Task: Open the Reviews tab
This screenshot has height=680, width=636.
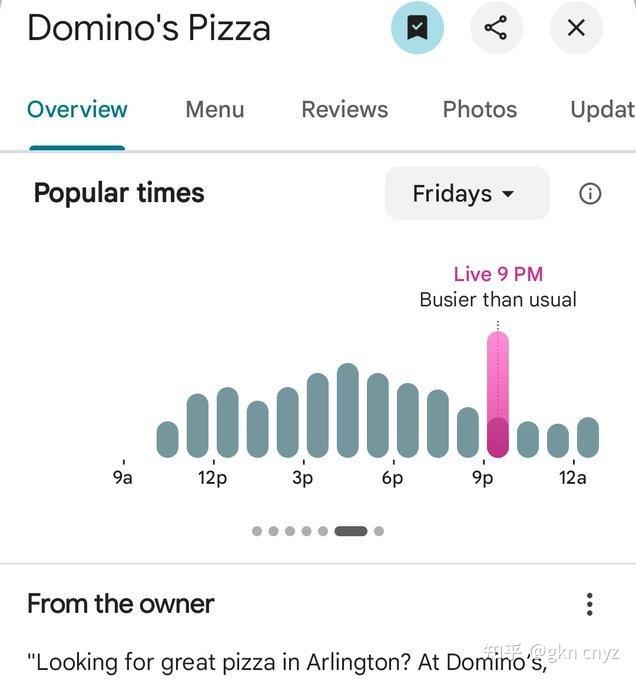Action: pos(344,109)
